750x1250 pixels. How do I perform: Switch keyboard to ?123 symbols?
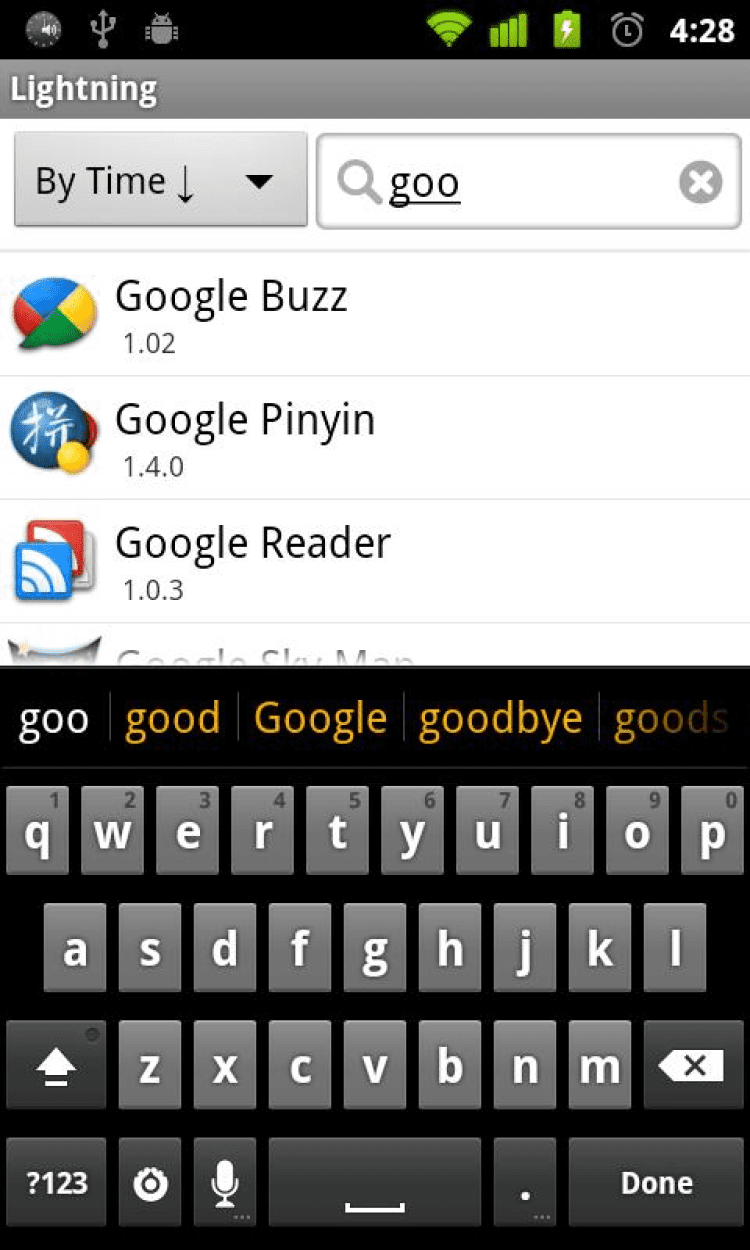tap(57, 1182)
